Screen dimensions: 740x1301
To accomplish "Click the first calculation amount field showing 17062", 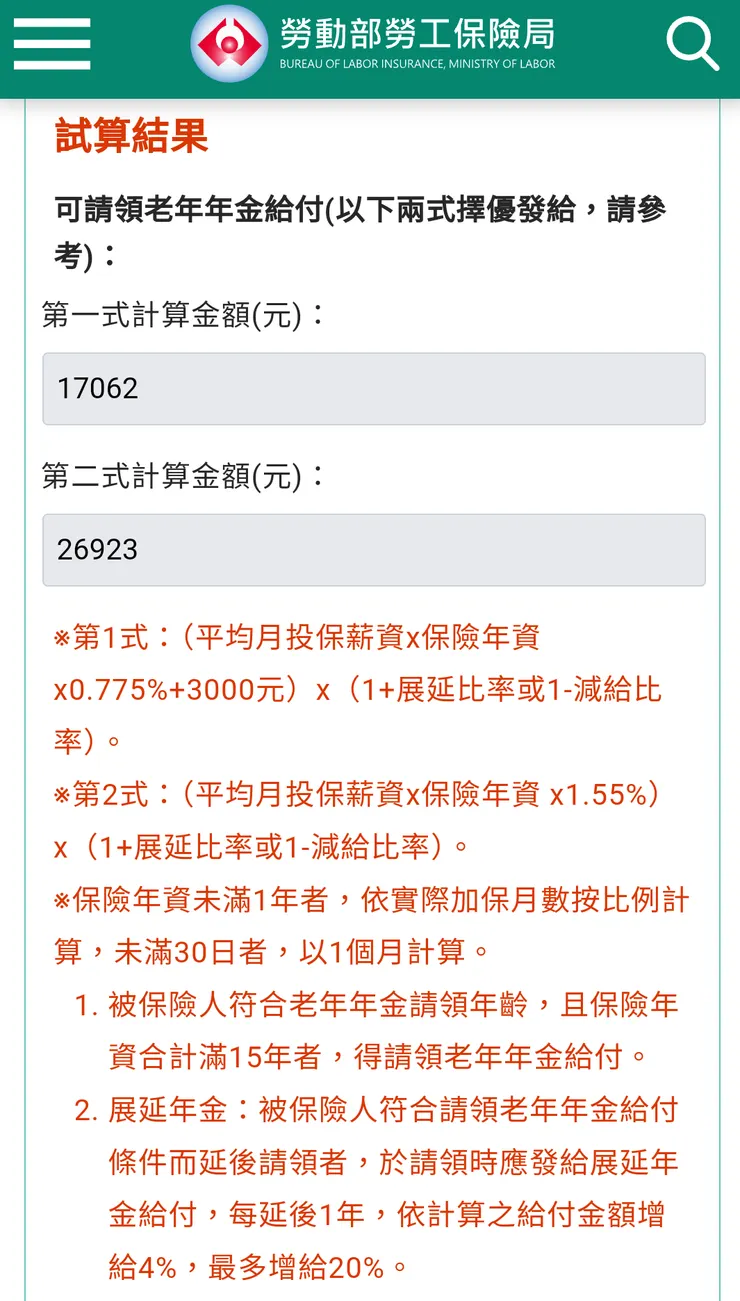I will point(373,388).
